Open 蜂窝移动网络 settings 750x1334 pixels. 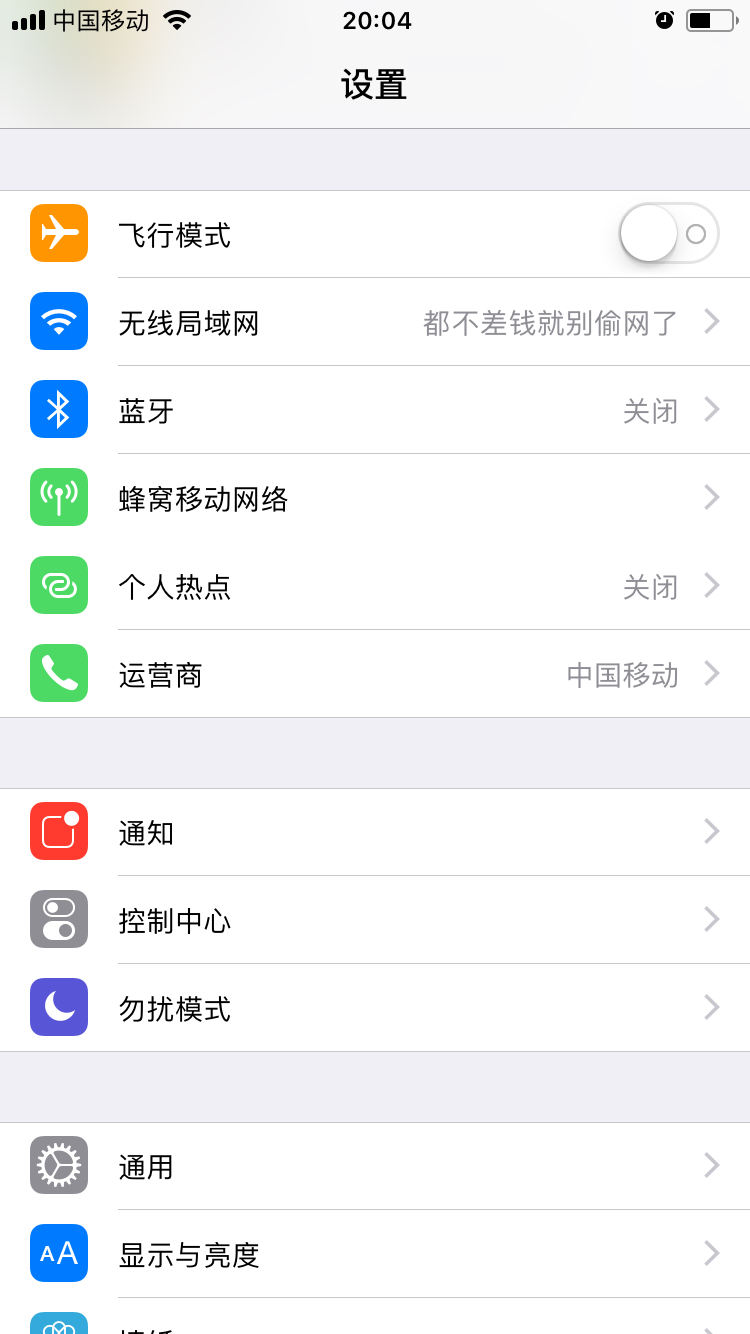coord(375,498)
